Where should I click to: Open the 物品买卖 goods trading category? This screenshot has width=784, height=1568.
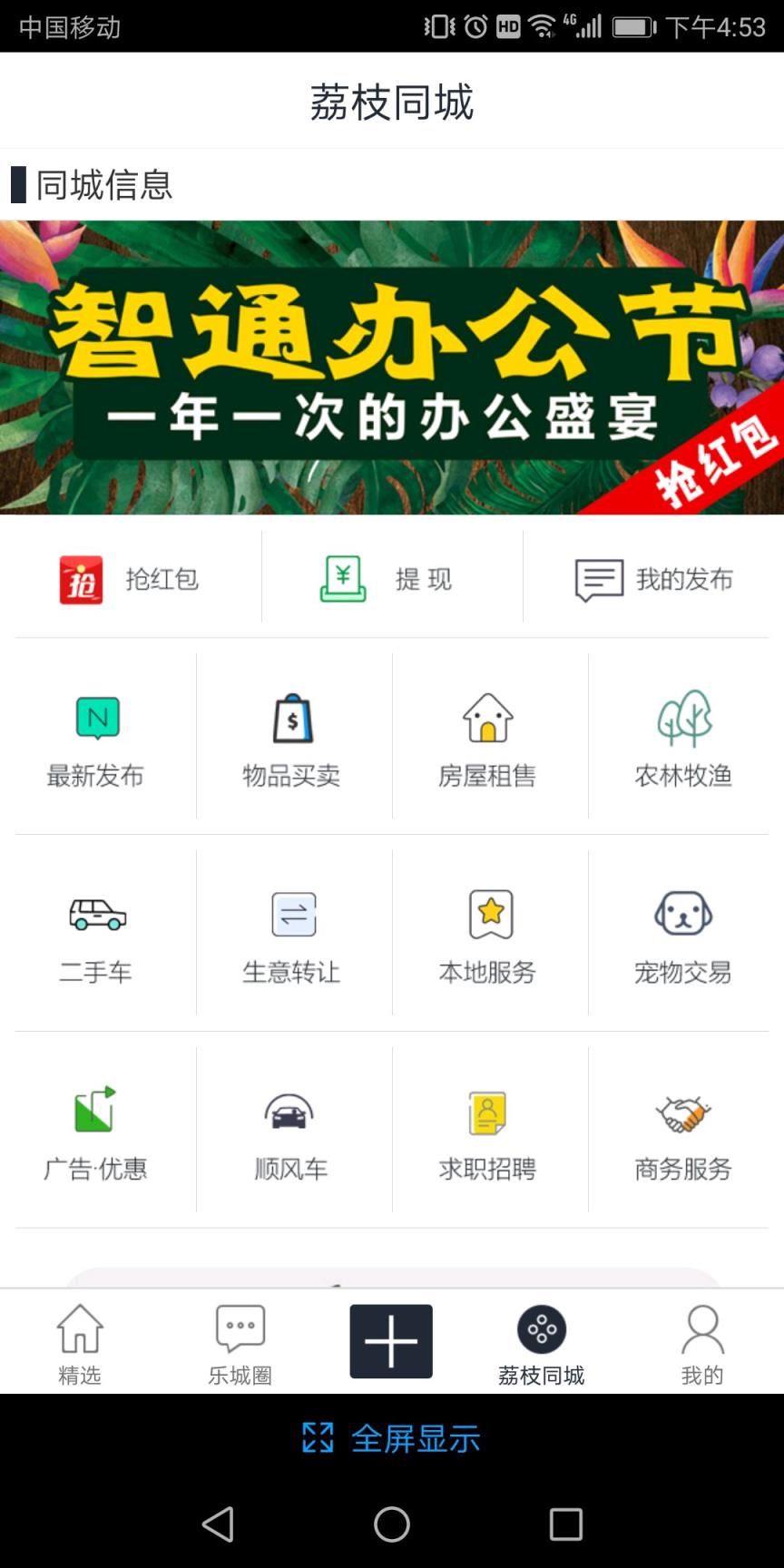[x=292, y=737]
